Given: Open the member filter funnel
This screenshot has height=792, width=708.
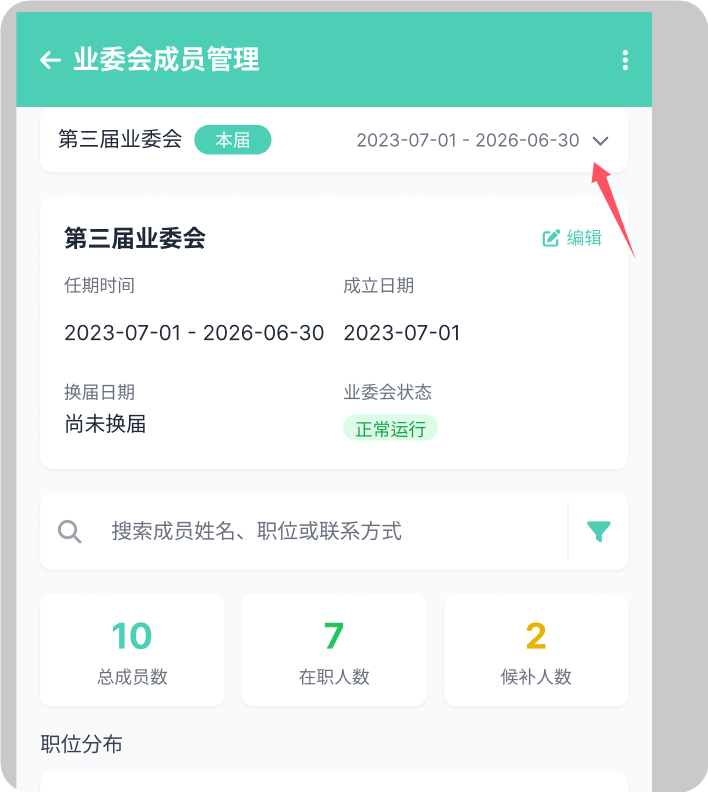Looking at the screenshot, I should tap(598, 531).
